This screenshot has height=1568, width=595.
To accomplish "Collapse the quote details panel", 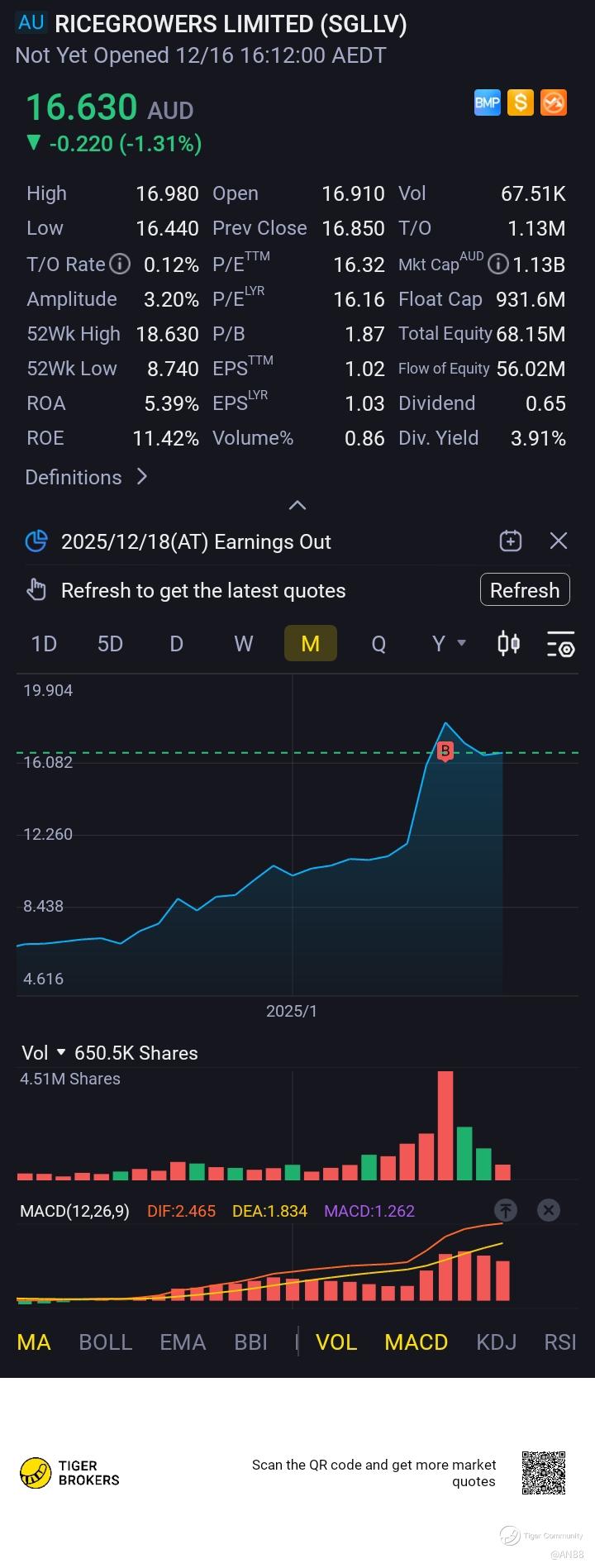I will click(x=297, y=505).
